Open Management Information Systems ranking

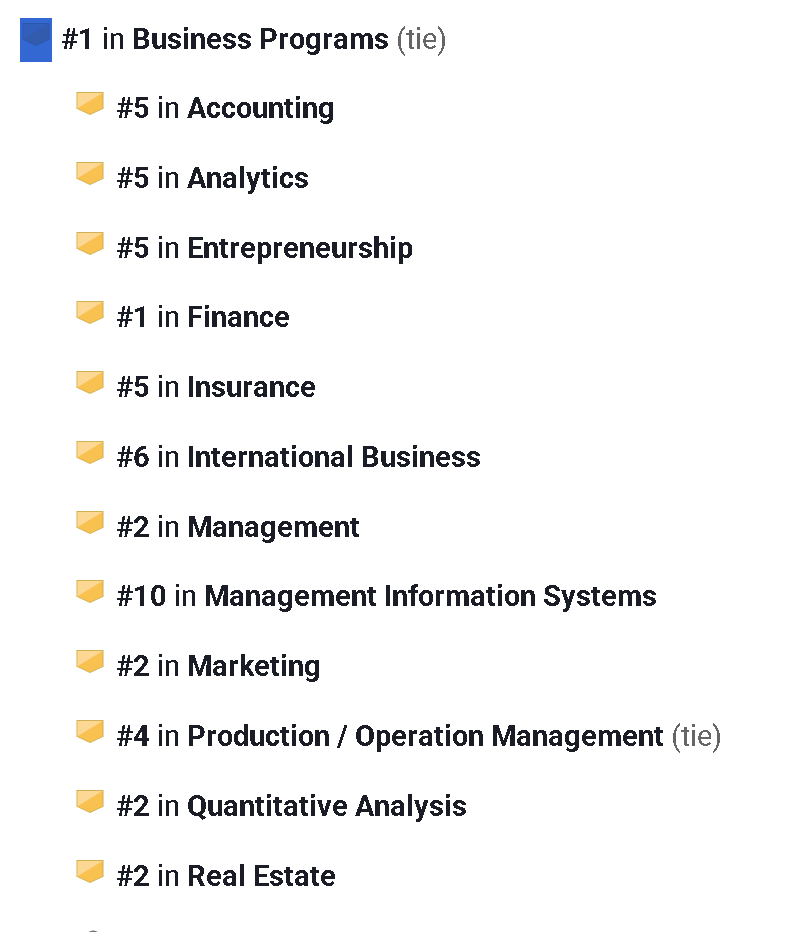(430, 596)
